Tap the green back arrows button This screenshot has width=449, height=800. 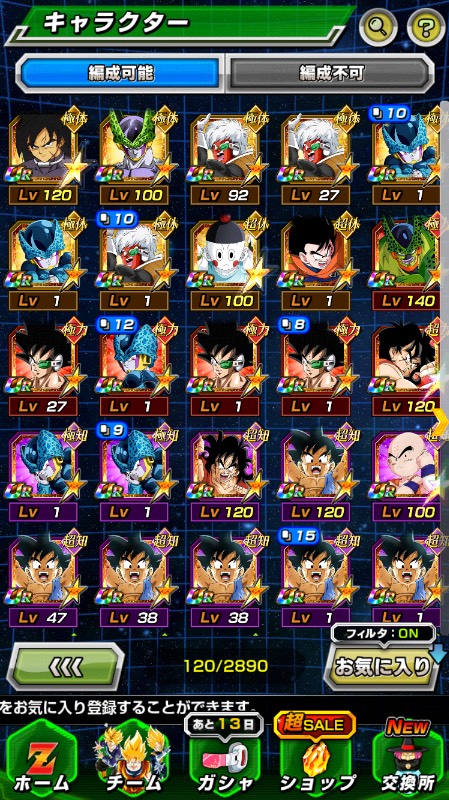click(66, 666)
